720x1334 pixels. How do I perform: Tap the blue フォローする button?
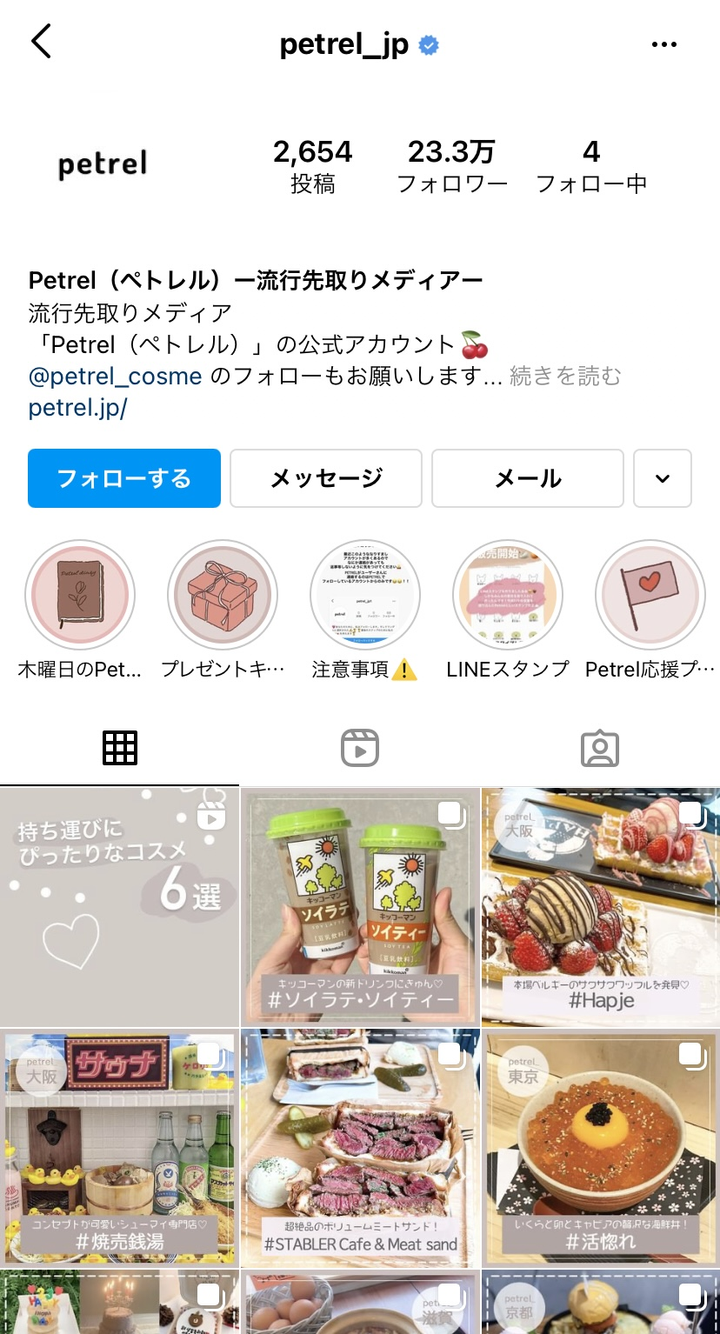[124, 478]
